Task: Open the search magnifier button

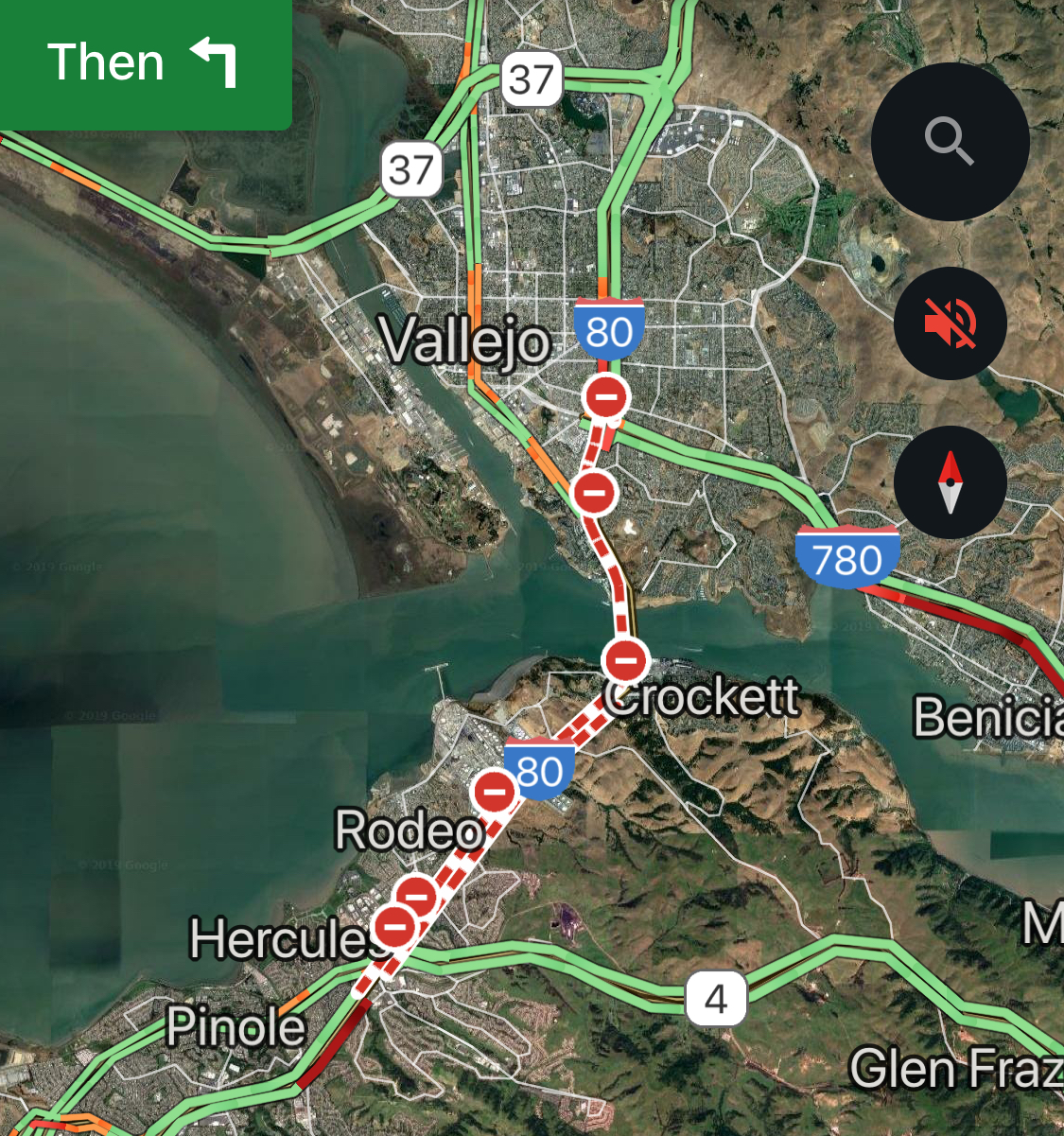Action: pyautogui.click(x=950, y=142)
